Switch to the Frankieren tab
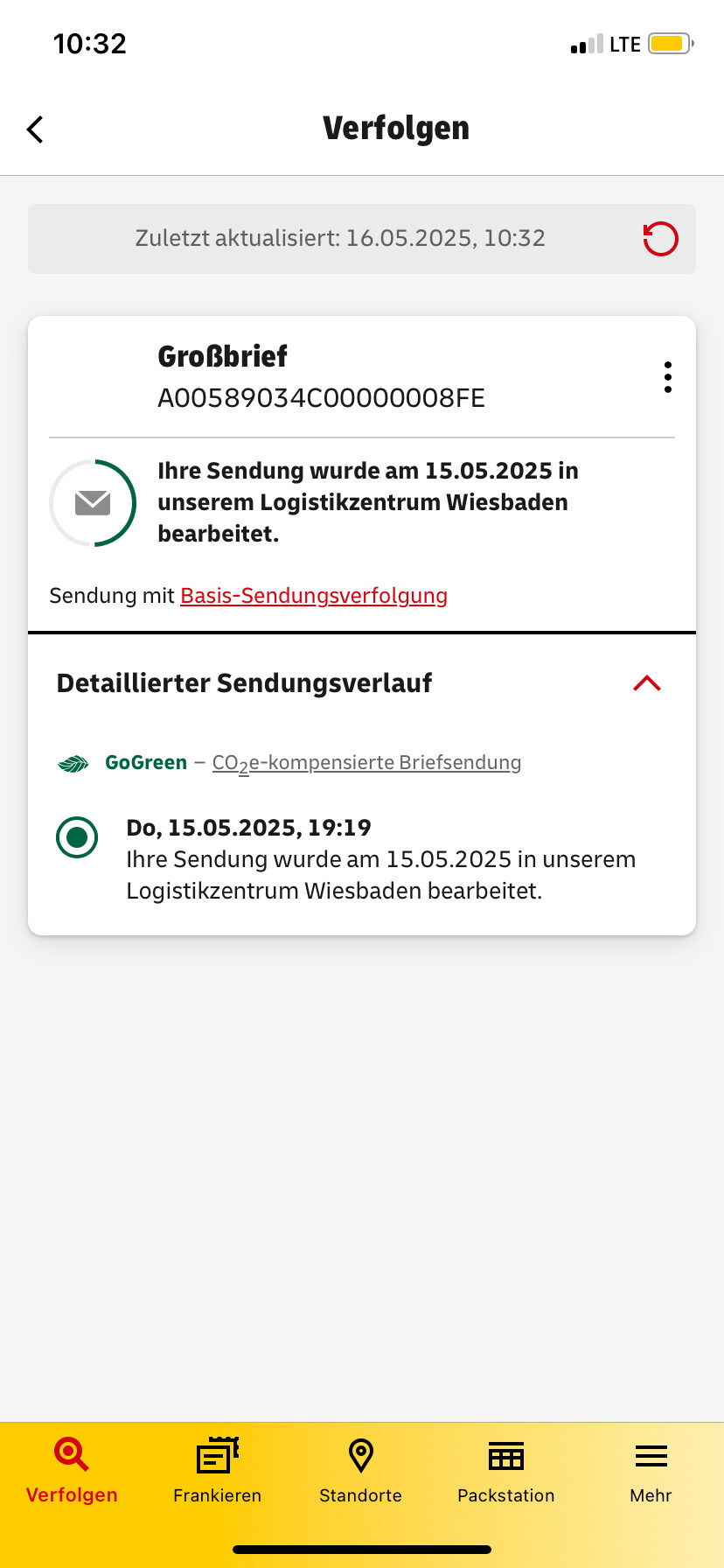724x1568 pixels. [217, 1471]
